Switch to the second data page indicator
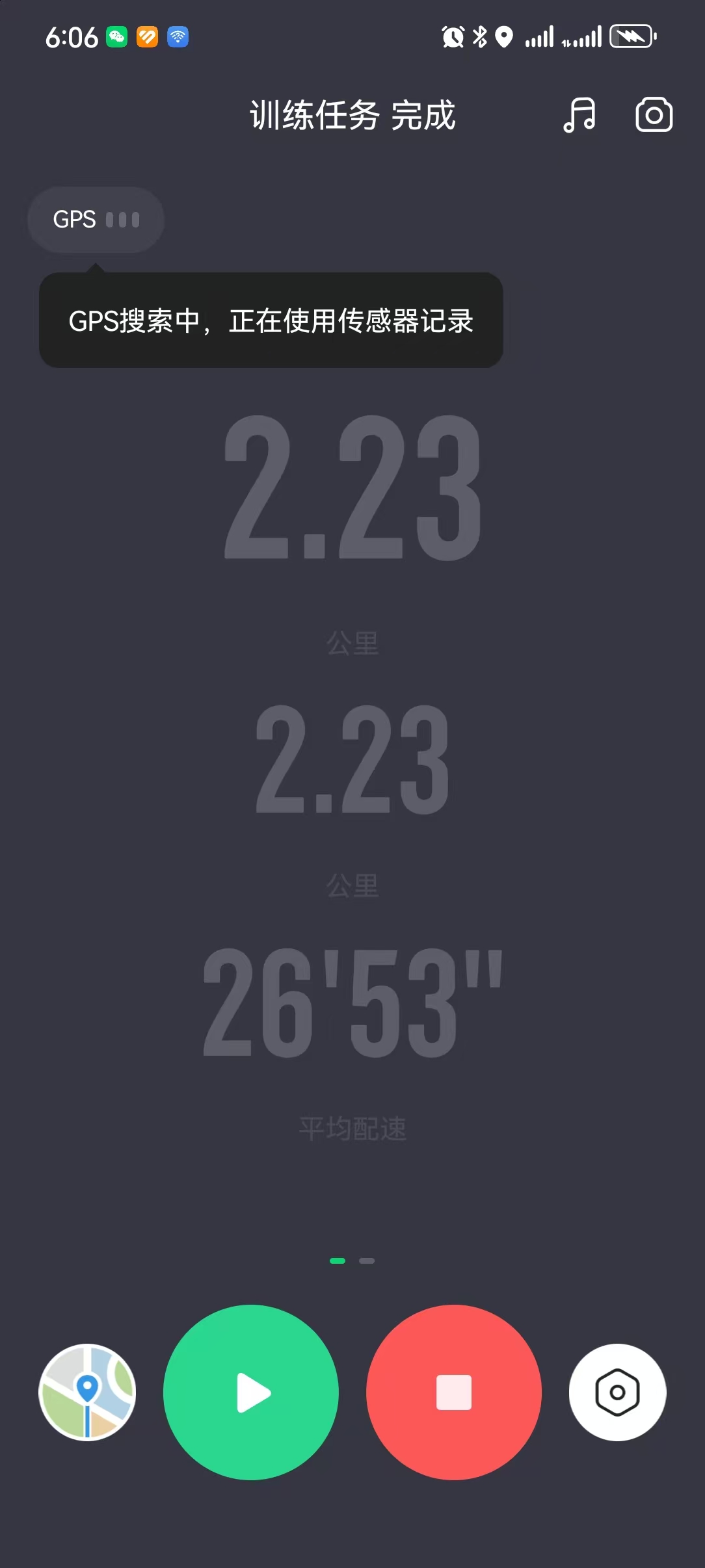This screenshot has height=1568, width=705. [x=367, y=1261]
